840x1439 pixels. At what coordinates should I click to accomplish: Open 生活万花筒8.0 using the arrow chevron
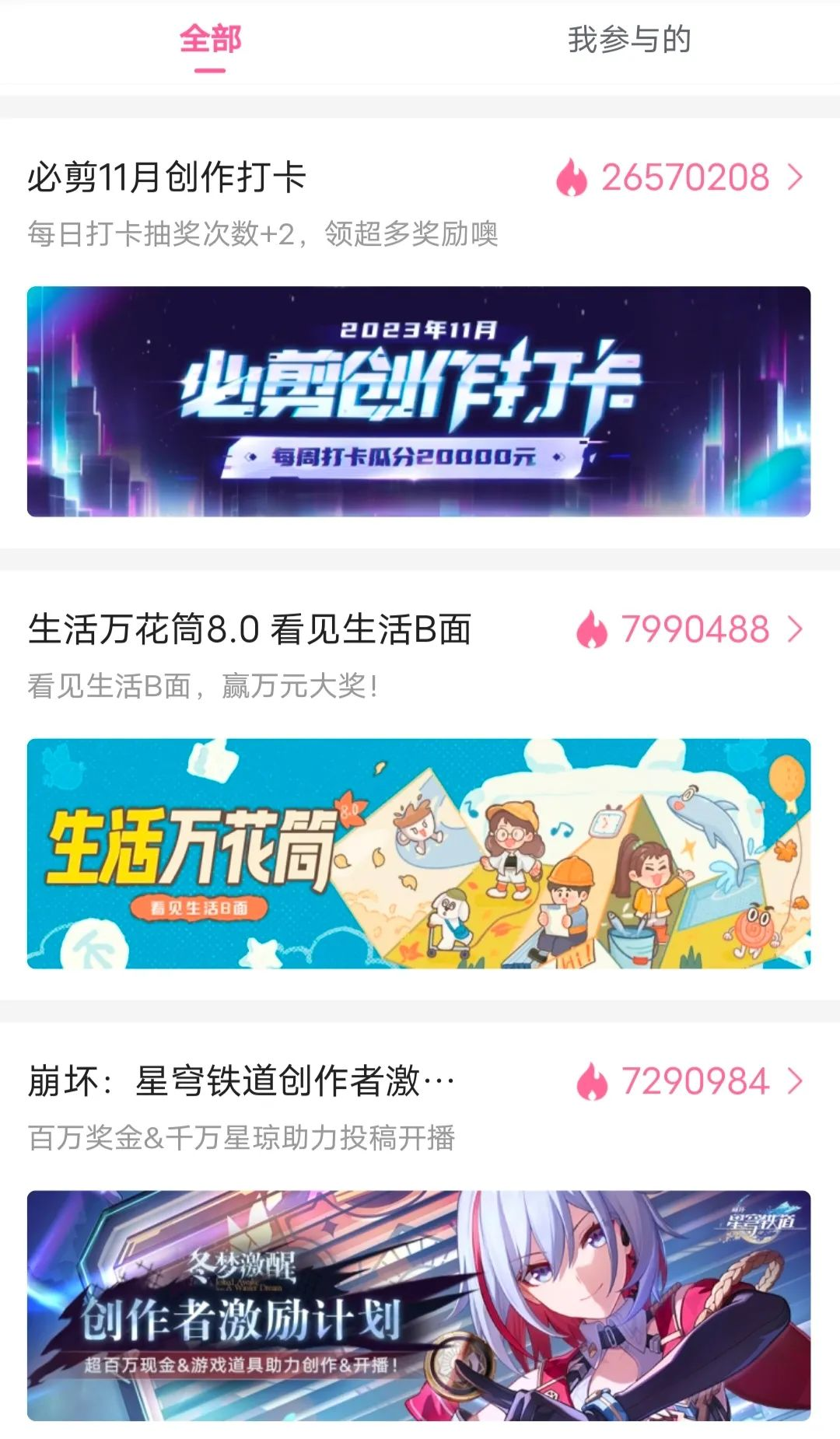pyautogui.click(x=794, y=628)
